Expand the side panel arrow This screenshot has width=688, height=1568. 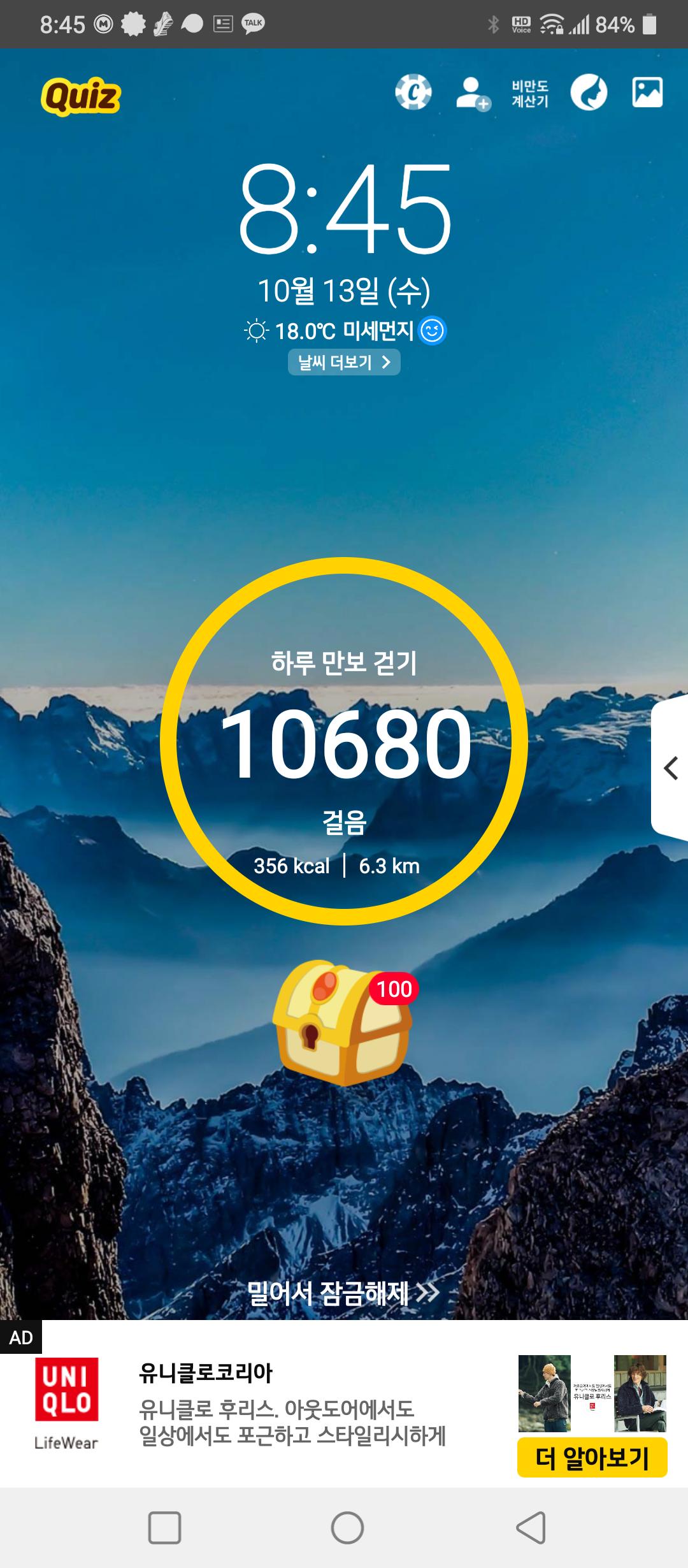[670, 768]
